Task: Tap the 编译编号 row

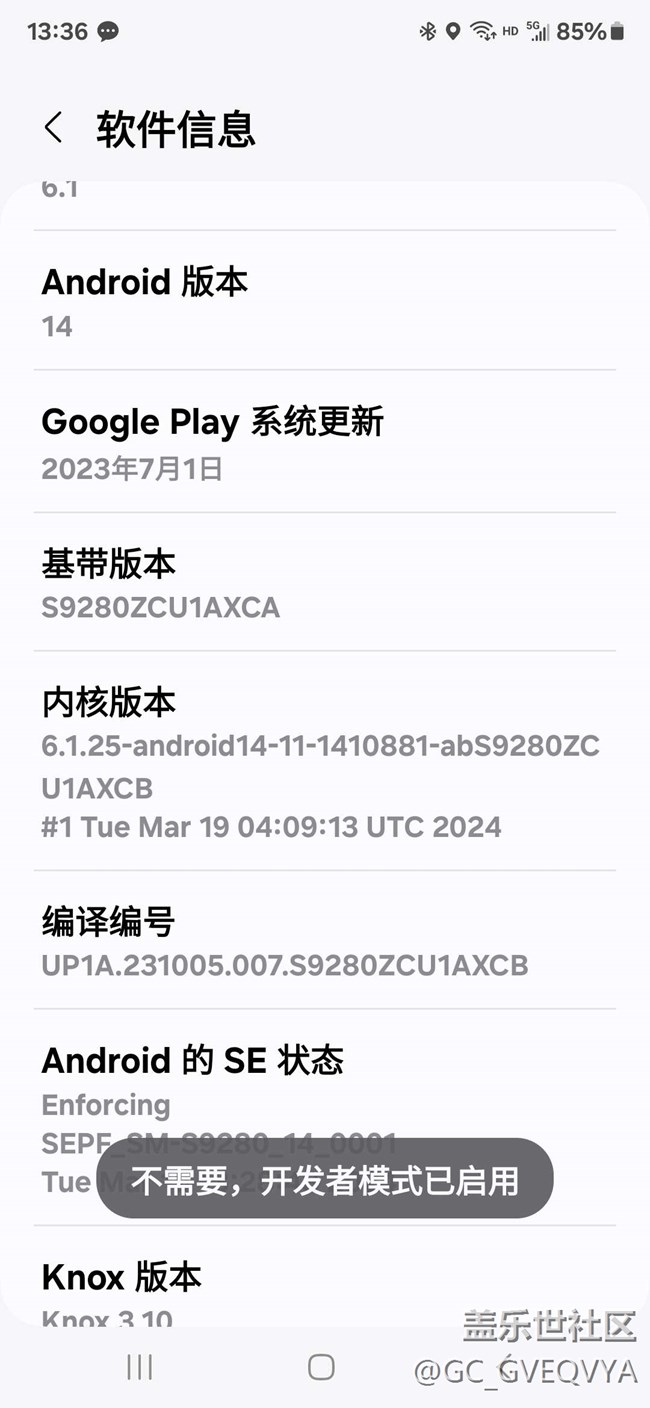Action: tap(324, 940)
